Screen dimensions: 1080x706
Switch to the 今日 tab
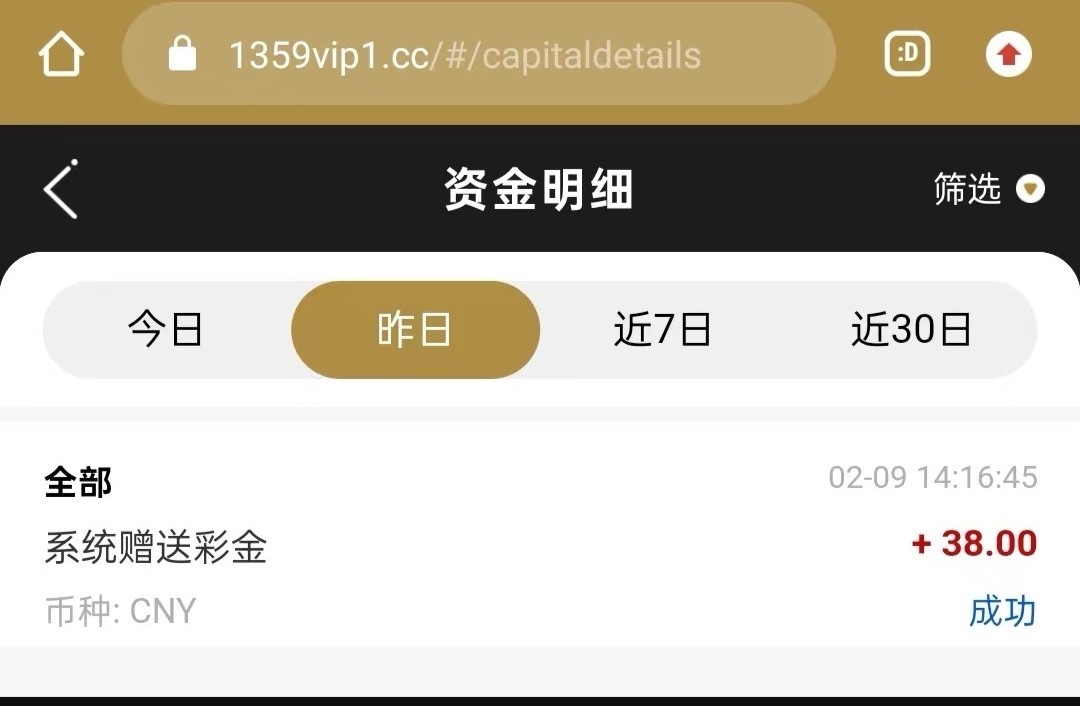click(x=166, y=330)
